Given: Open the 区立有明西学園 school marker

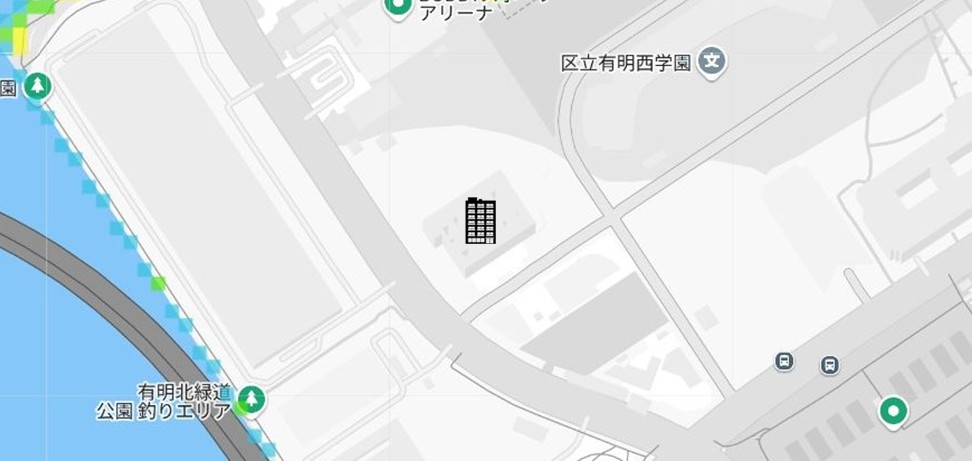Looking at the screenshot, I should pos(712,62).
